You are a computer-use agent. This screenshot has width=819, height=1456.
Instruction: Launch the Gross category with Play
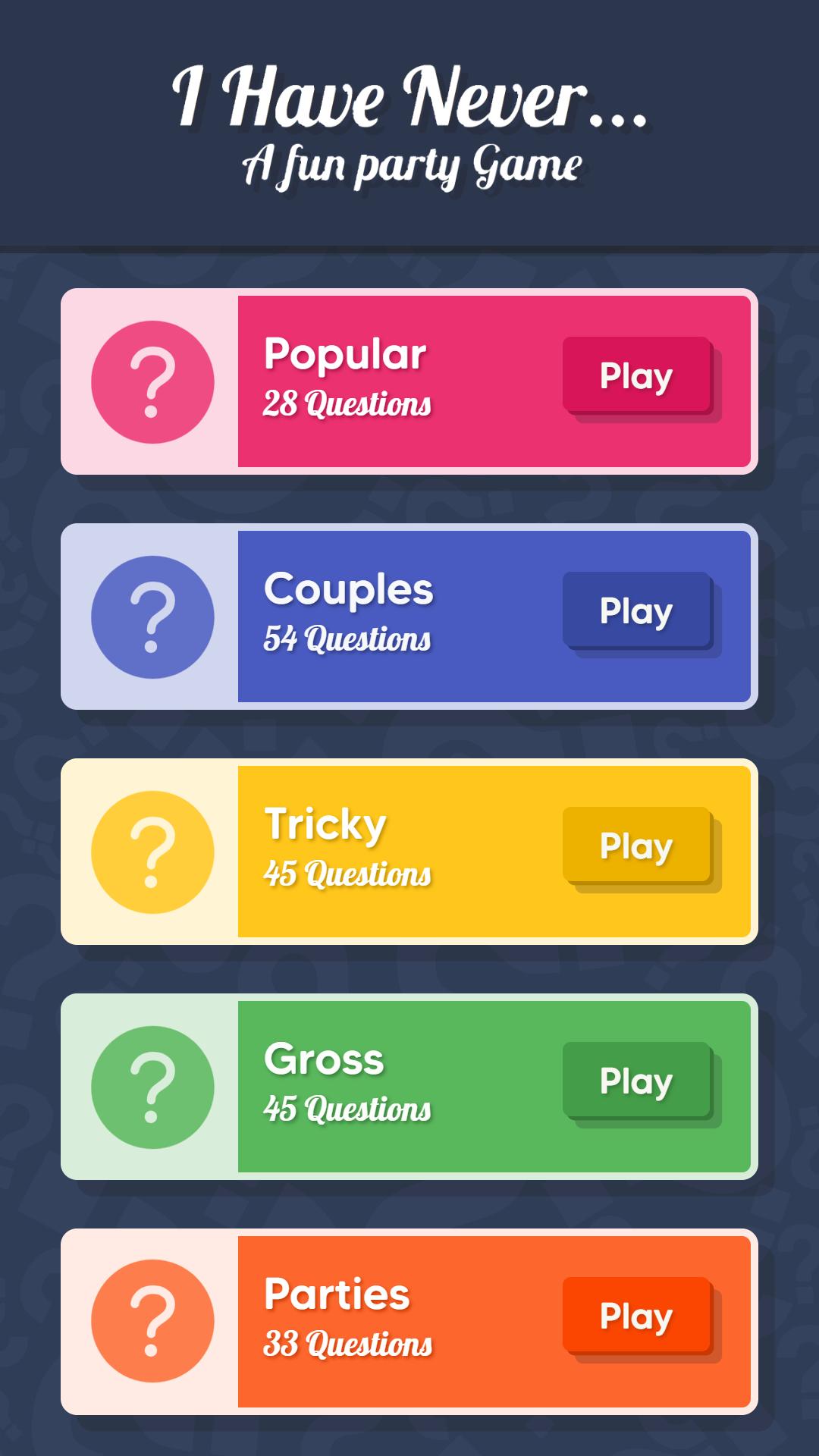coord(636,1081)
